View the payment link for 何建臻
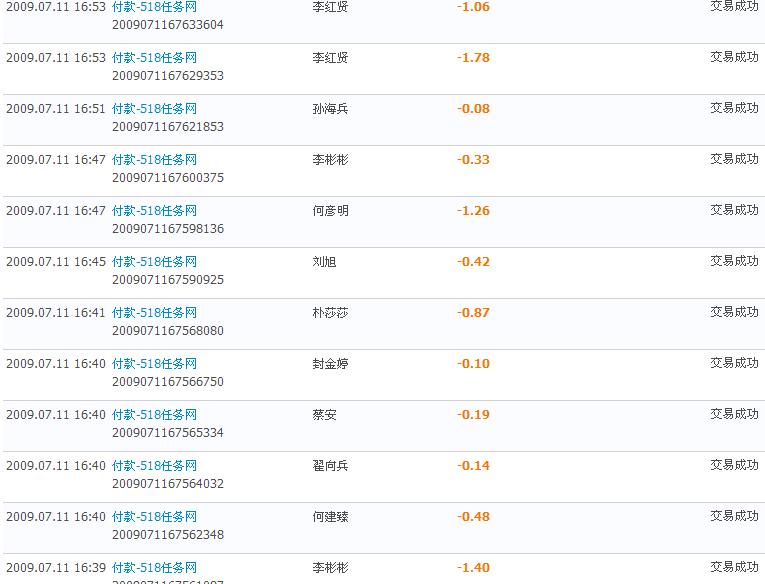This screenshot has height=584, width=765. tap(154, 517)
